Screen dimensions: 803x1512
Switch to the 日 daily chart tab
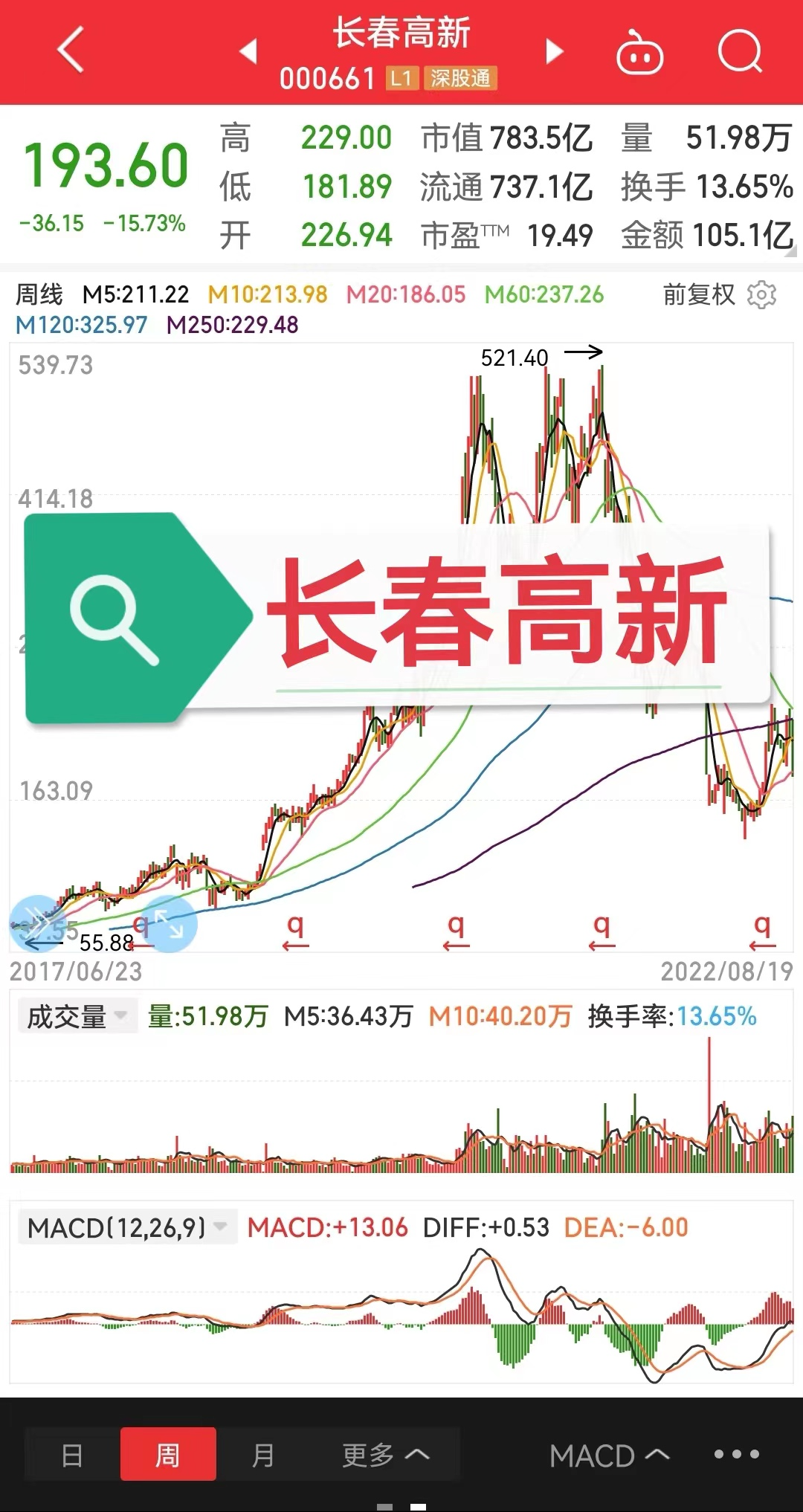pos(72,1454)
